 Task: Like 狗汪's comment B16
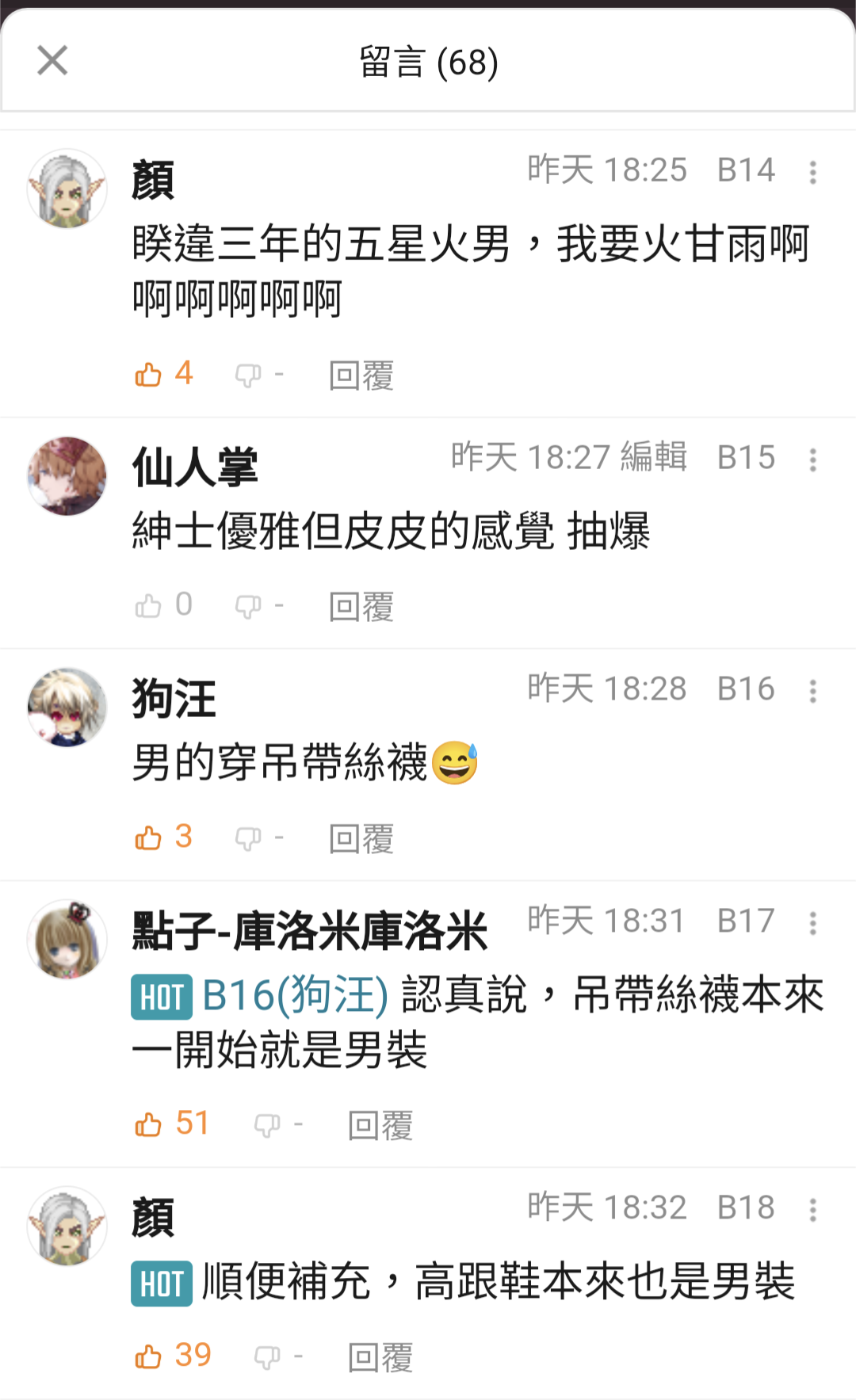tap(164, 837)
